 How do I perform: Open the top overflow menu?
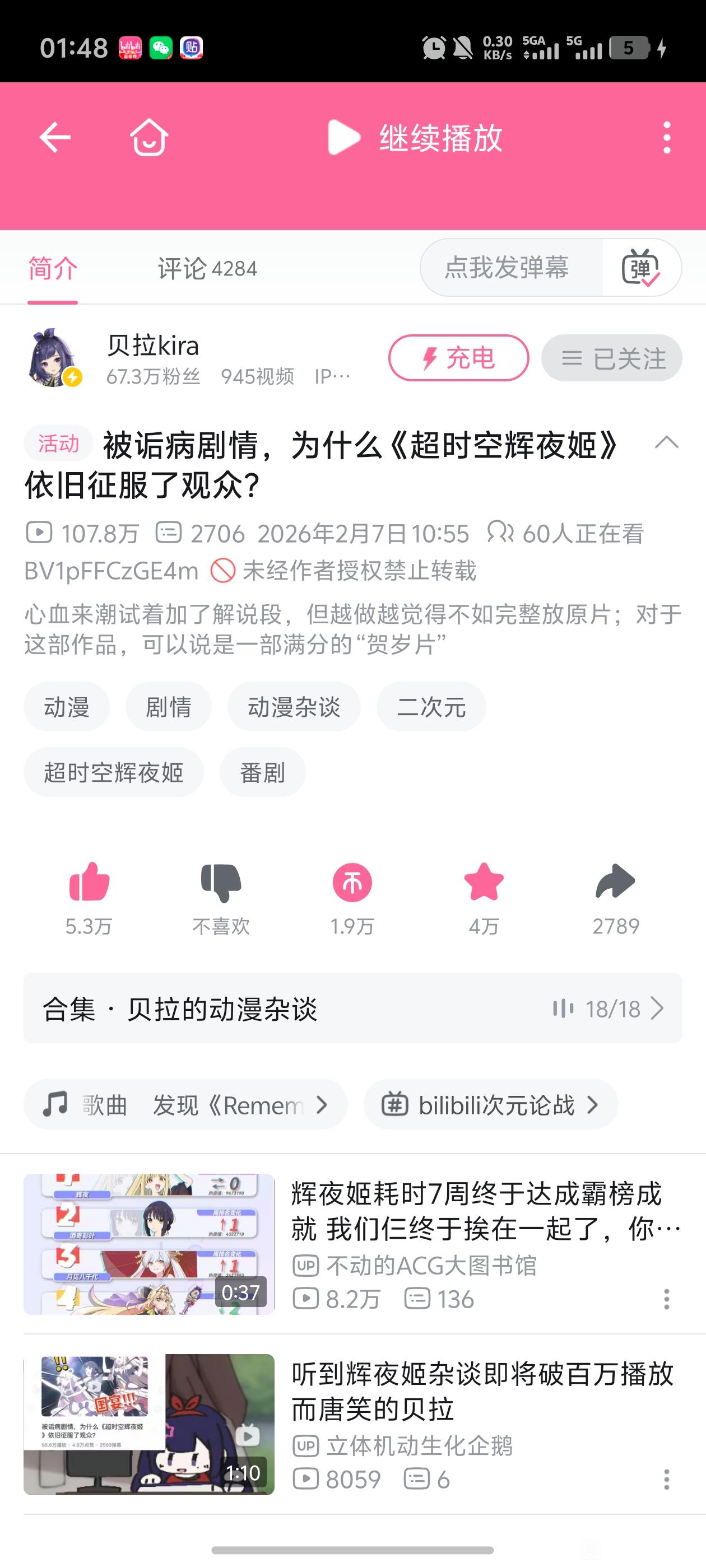click(x=667, y=138)
